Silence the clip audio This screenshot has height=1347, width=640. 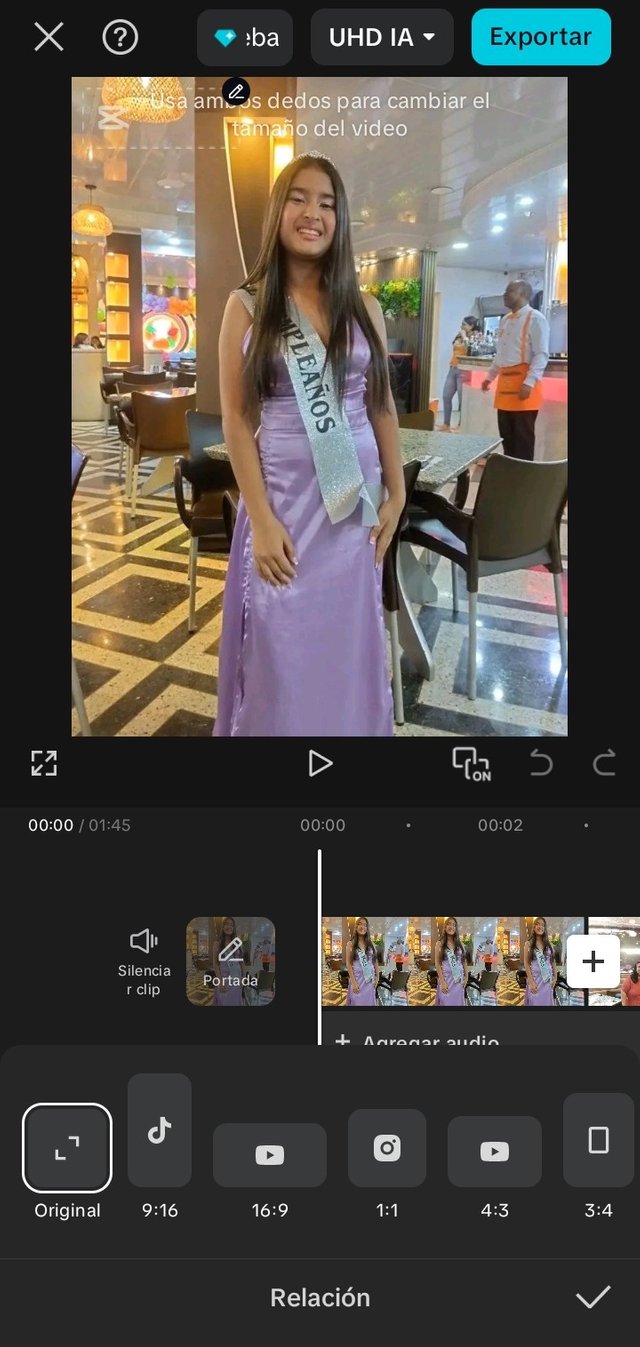click(x=144, y=960)
